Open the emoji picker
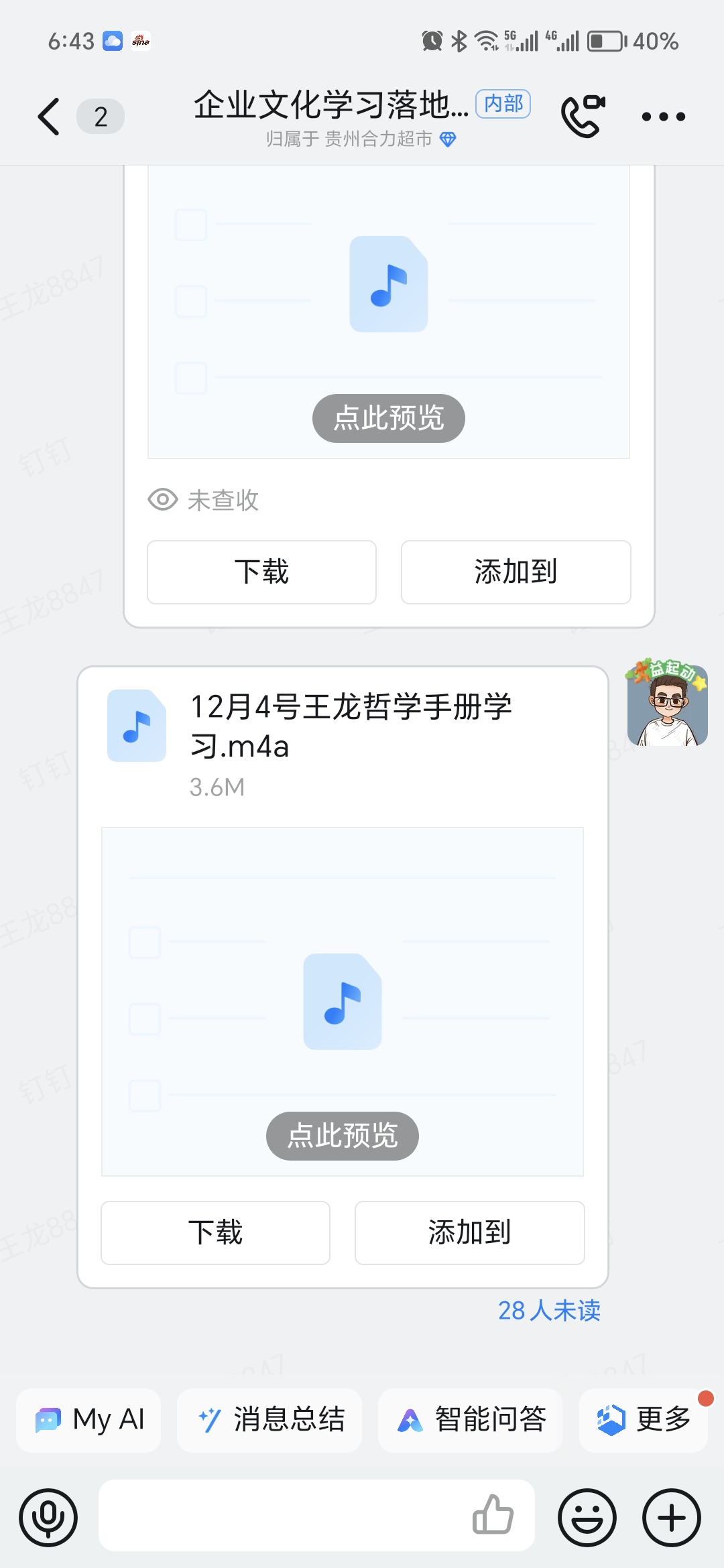Image resolution: width=724 pixels, height=1568 pixels. pos(587,1518)
